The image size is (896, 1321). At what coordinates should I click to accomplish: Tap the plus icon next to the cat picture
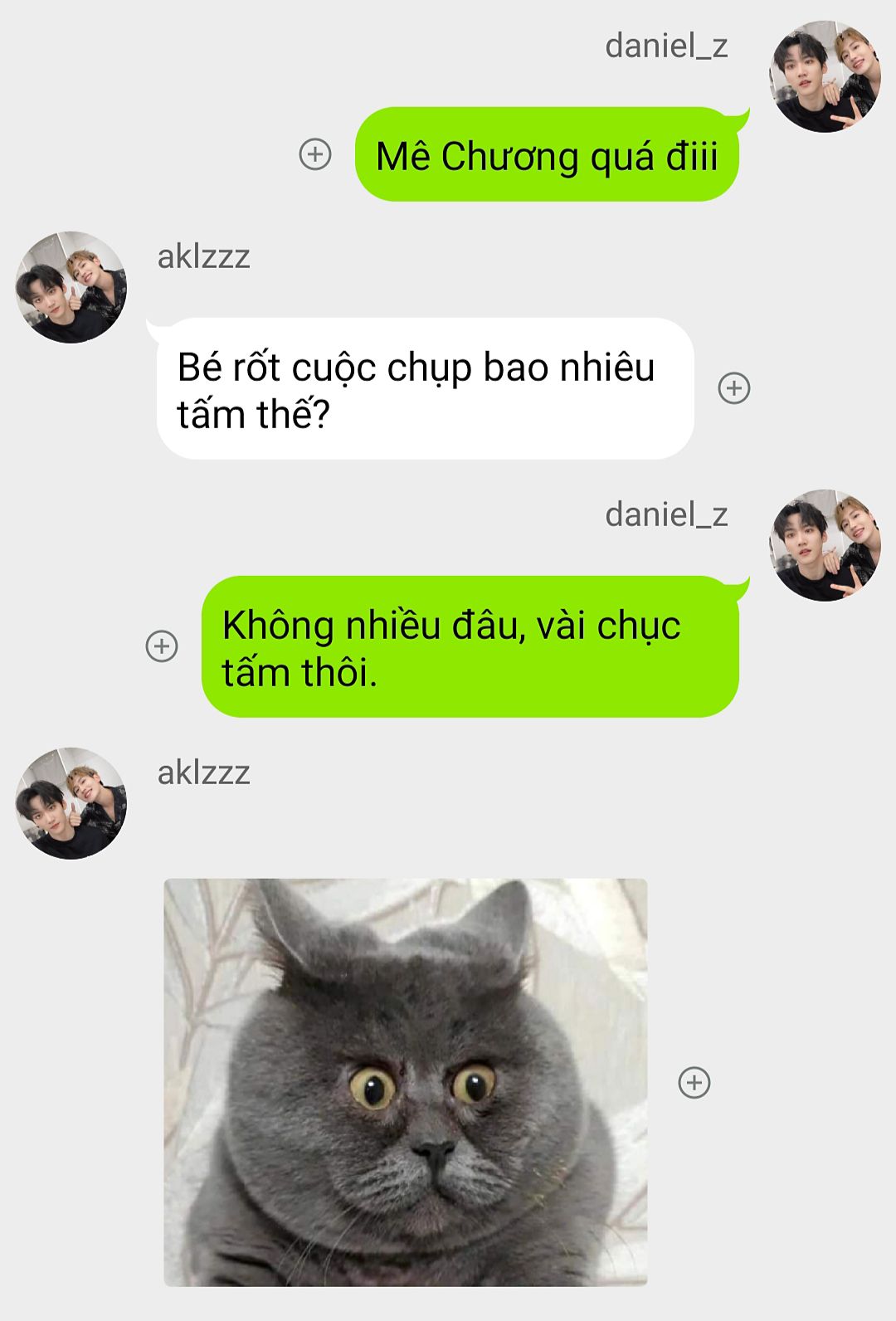[694, 1082]
